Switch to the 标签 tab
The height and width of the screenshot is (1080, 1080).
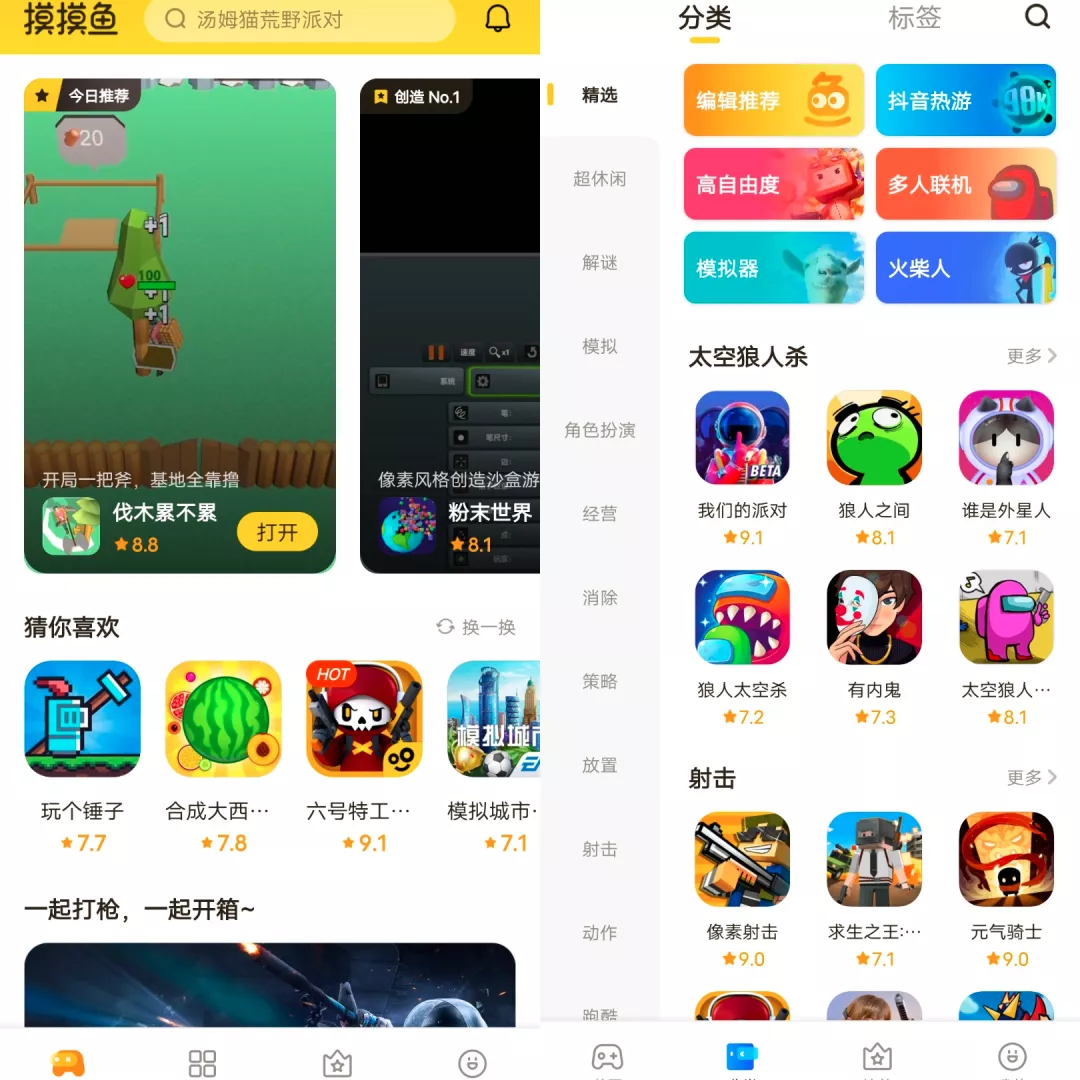pos(914,18)
